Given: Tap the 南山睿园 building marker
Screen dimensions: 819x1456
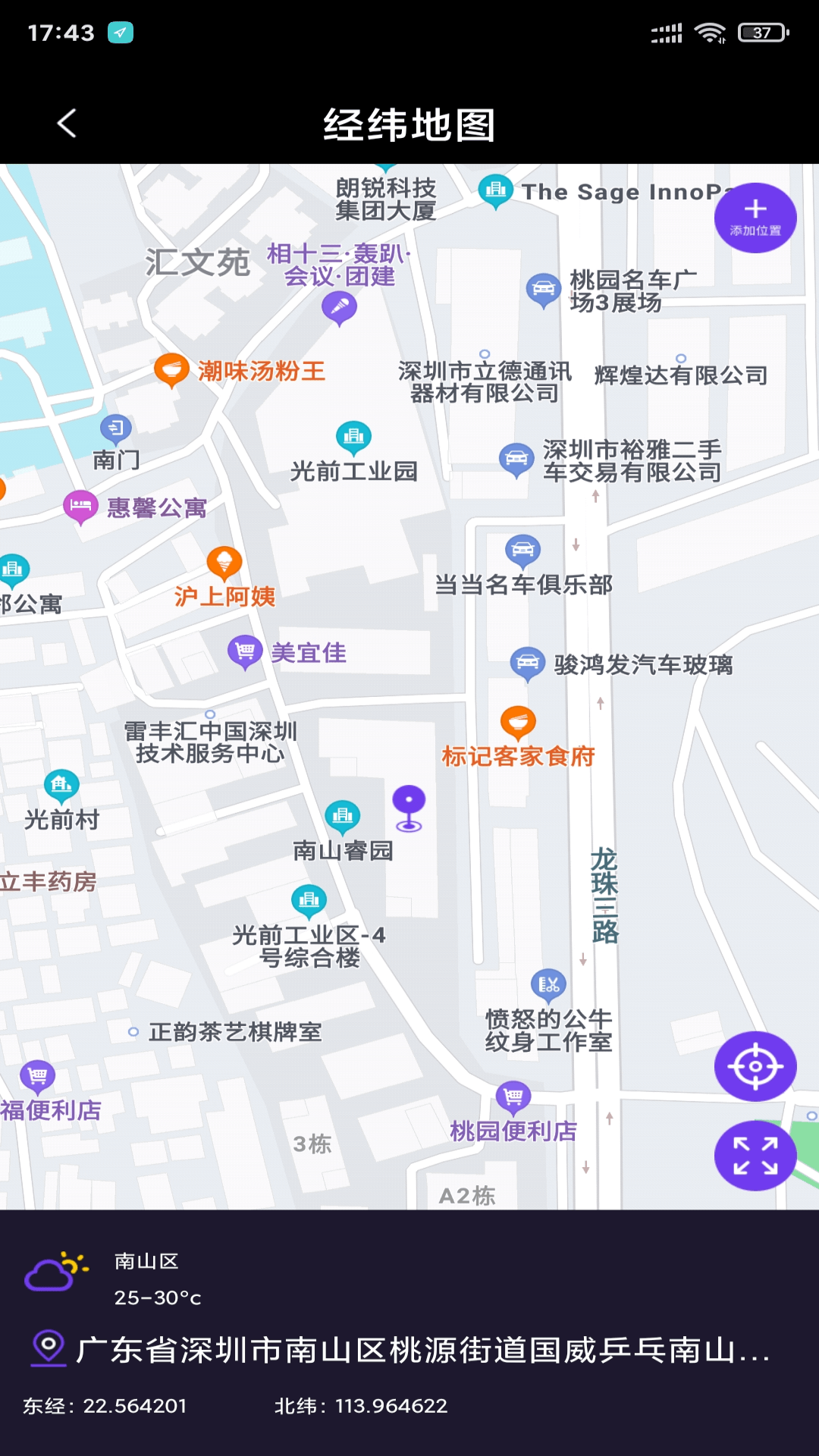Looking at the screenshot, I should (x=343, y=816).
